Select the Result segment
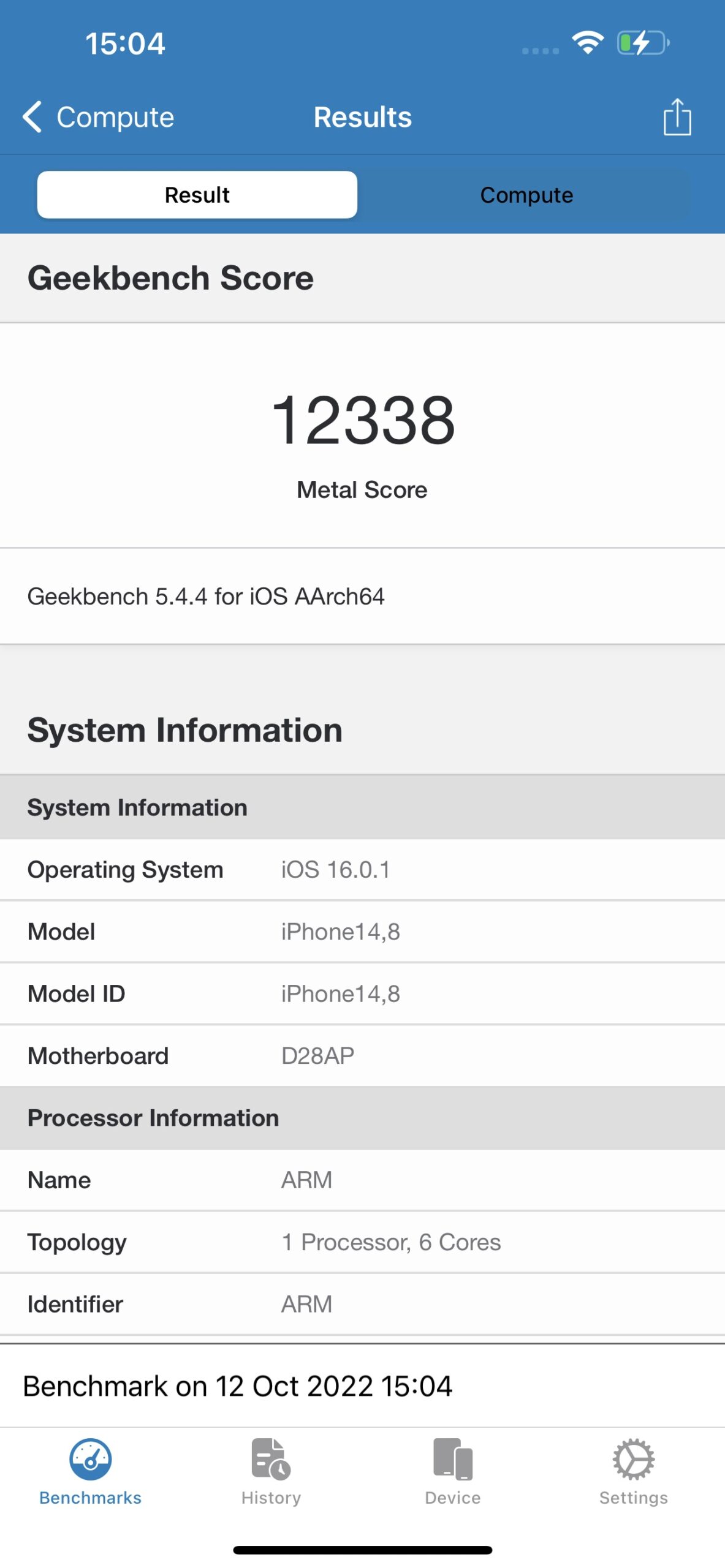 [197, 195]
